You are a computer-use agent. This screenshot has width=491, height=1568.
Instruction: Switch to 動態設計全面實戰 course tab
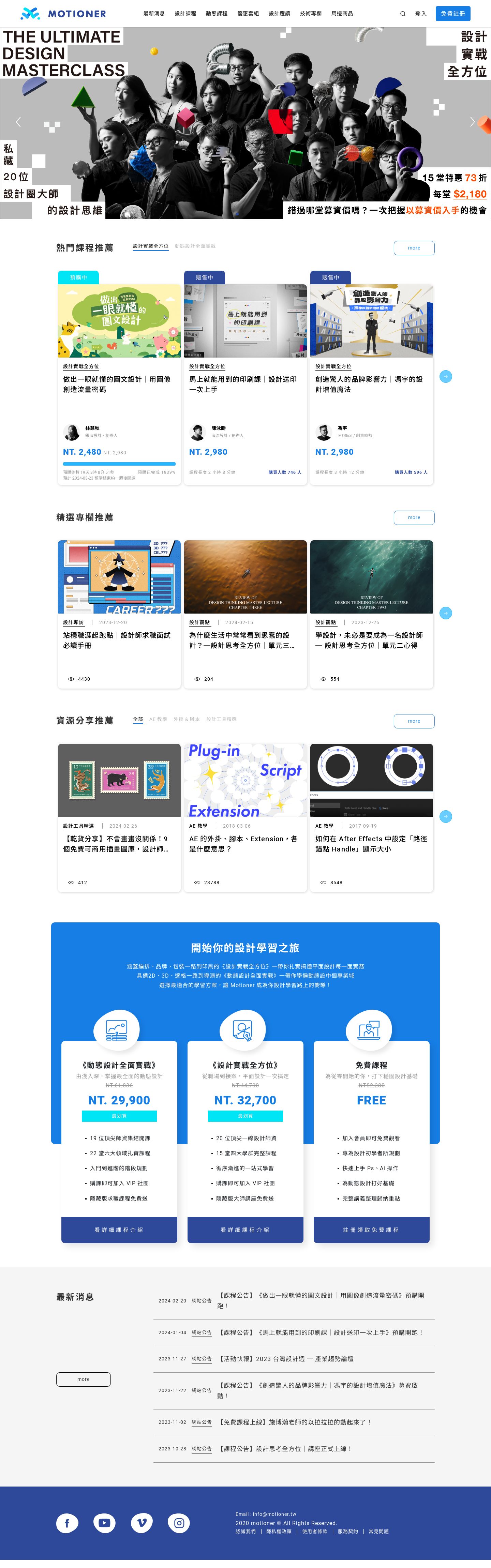[x=195, y=246]
